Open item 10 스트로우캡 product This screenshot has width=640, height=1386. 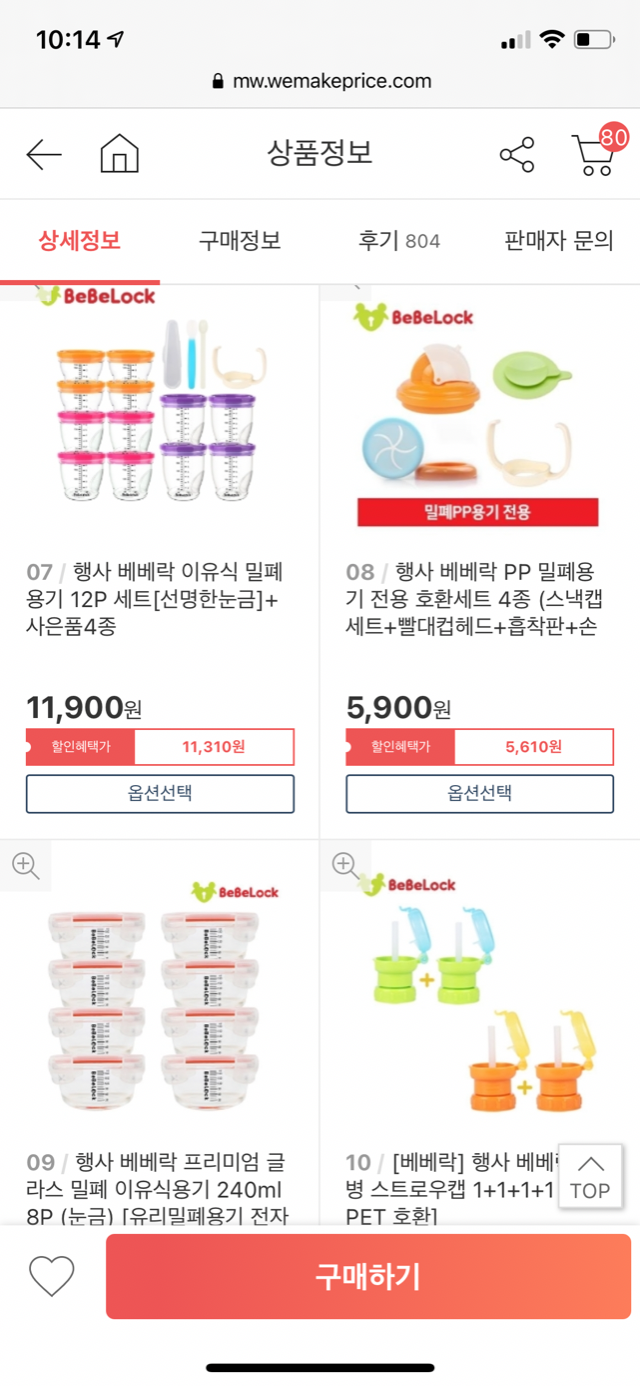pyautogui.click(x=450, y=1189)
